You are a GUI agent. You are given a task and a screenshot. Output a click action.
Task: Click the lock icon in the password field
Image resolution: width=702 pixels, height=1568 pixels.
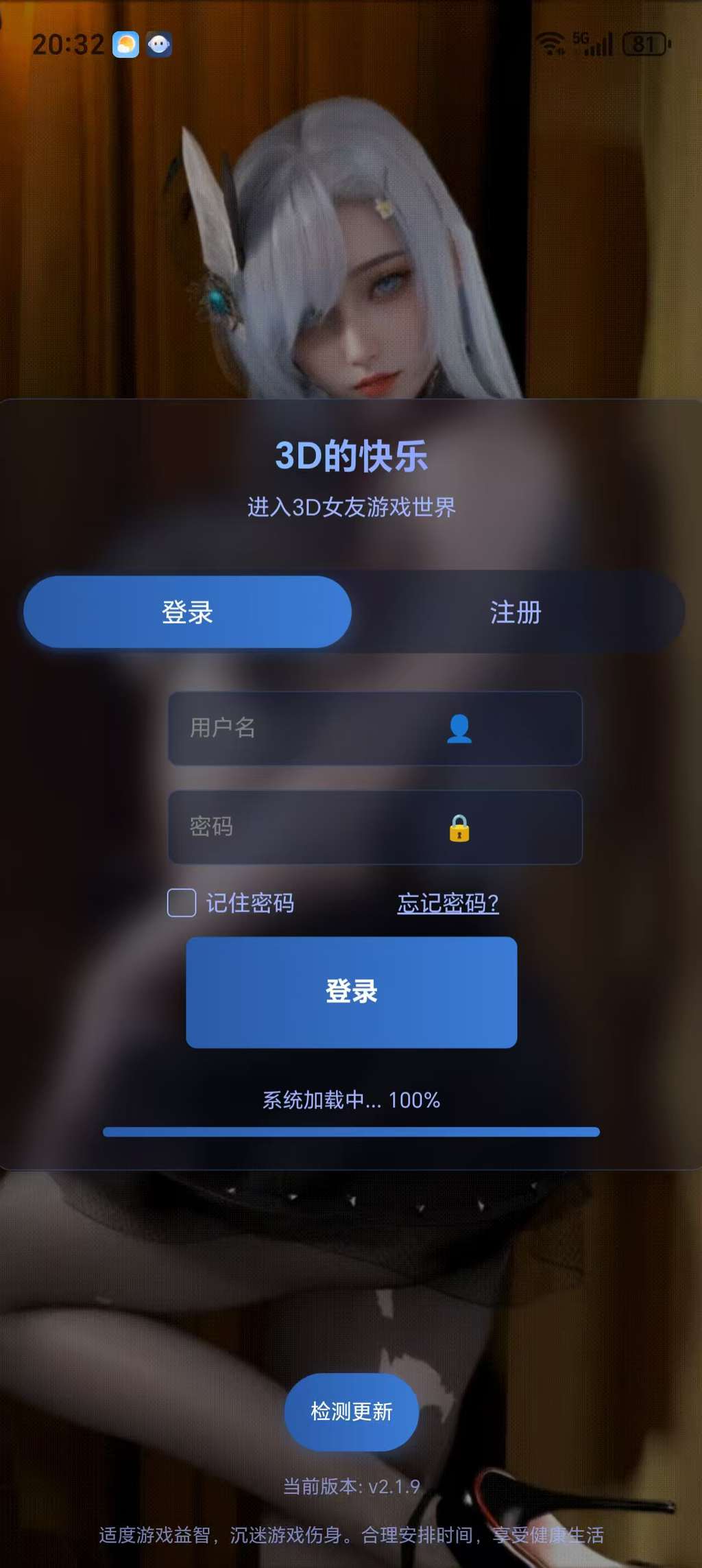pos(459,828)
